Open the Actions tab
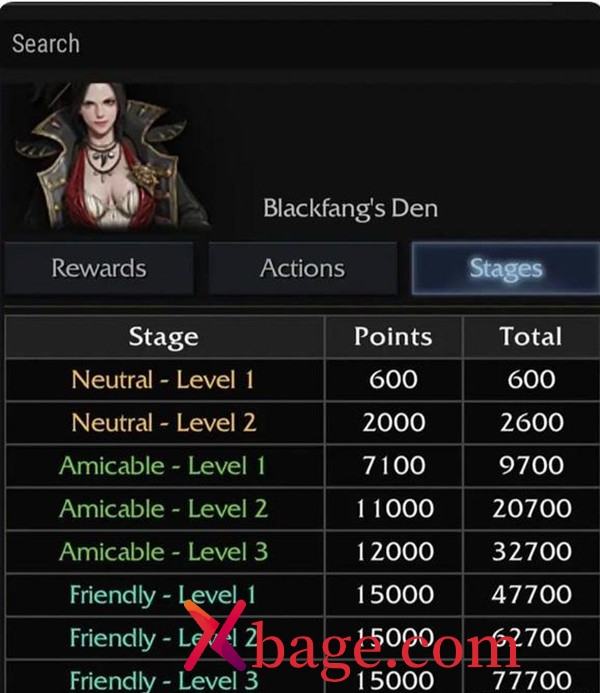 302,268
